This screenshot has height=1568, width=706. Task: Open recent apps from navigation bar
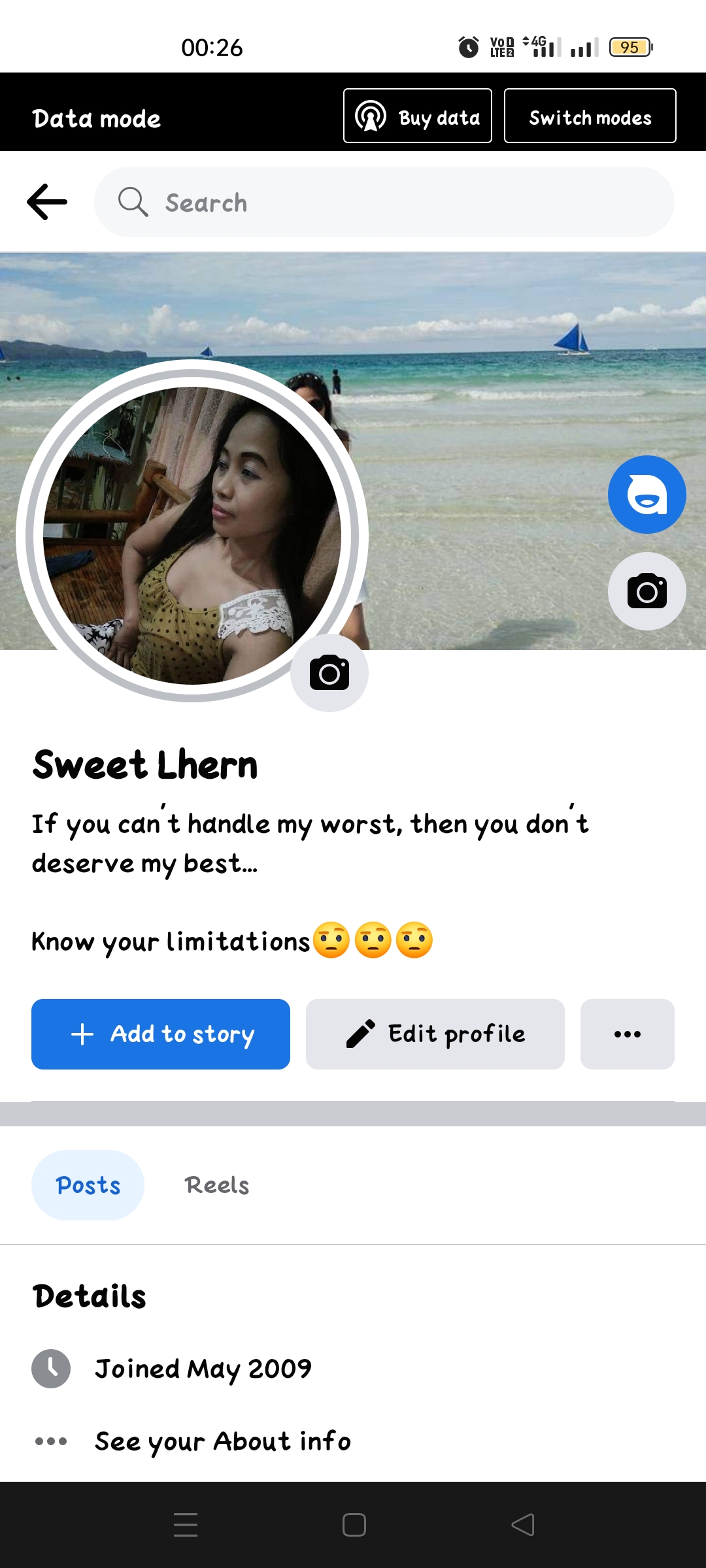[186, 1525]
